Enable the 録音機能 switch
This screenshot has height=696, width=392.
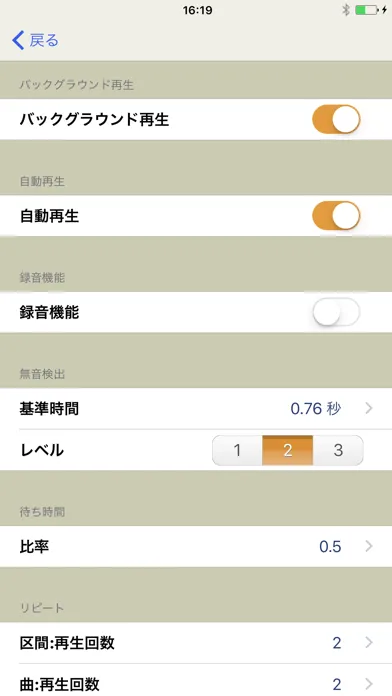[336, 312]
